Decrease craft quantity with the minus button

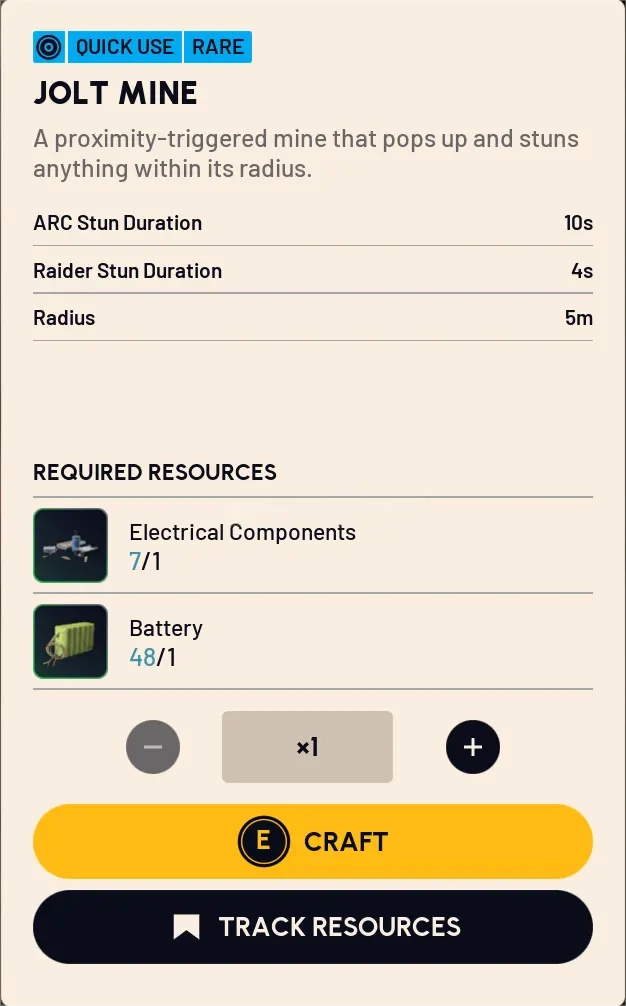point(153,747)
